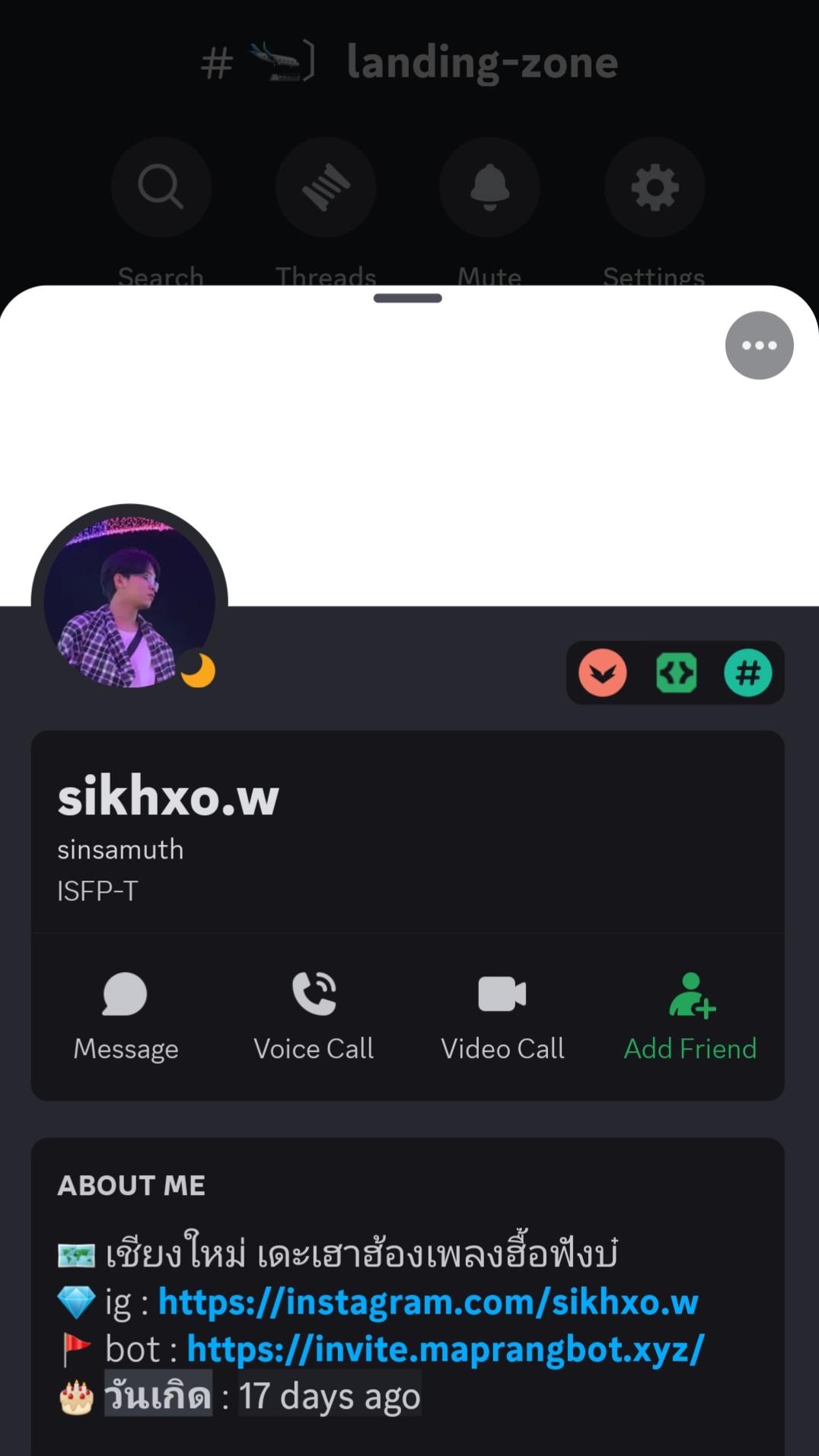View sikhxo.w's profile avatar
Viewport: 819px width, 1456px height.
pyautogui.click(x=129, y=602)
